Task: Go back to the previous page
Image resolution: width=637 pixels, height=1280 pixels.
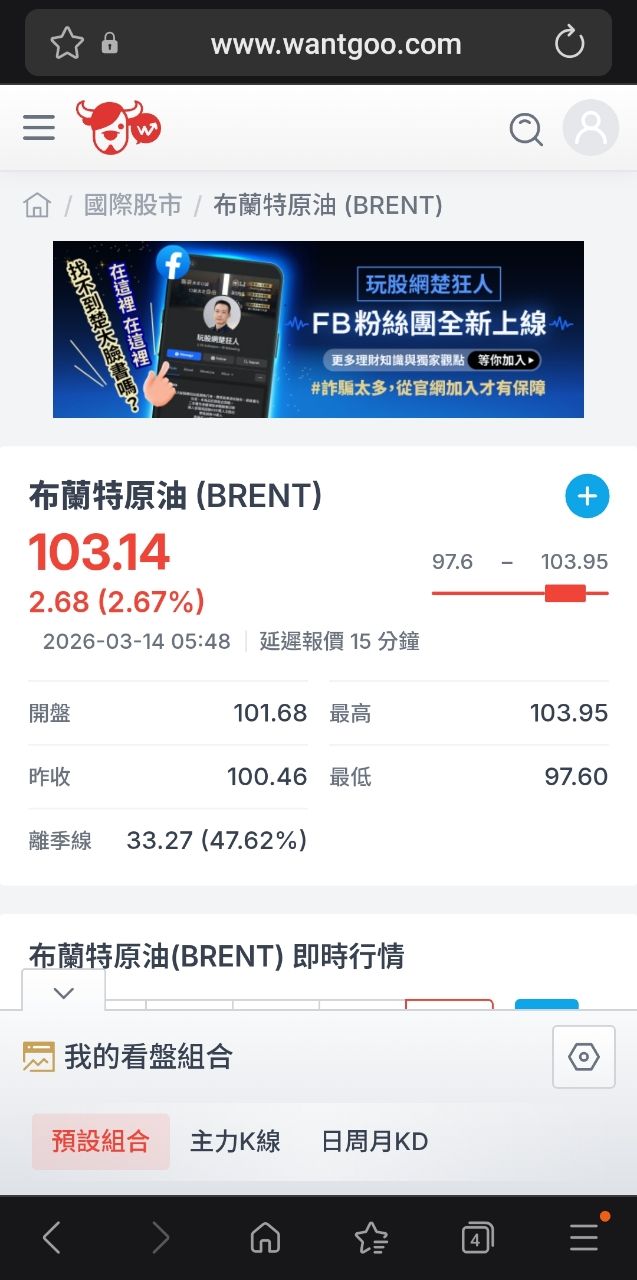Action: (x=52, y=1239)
